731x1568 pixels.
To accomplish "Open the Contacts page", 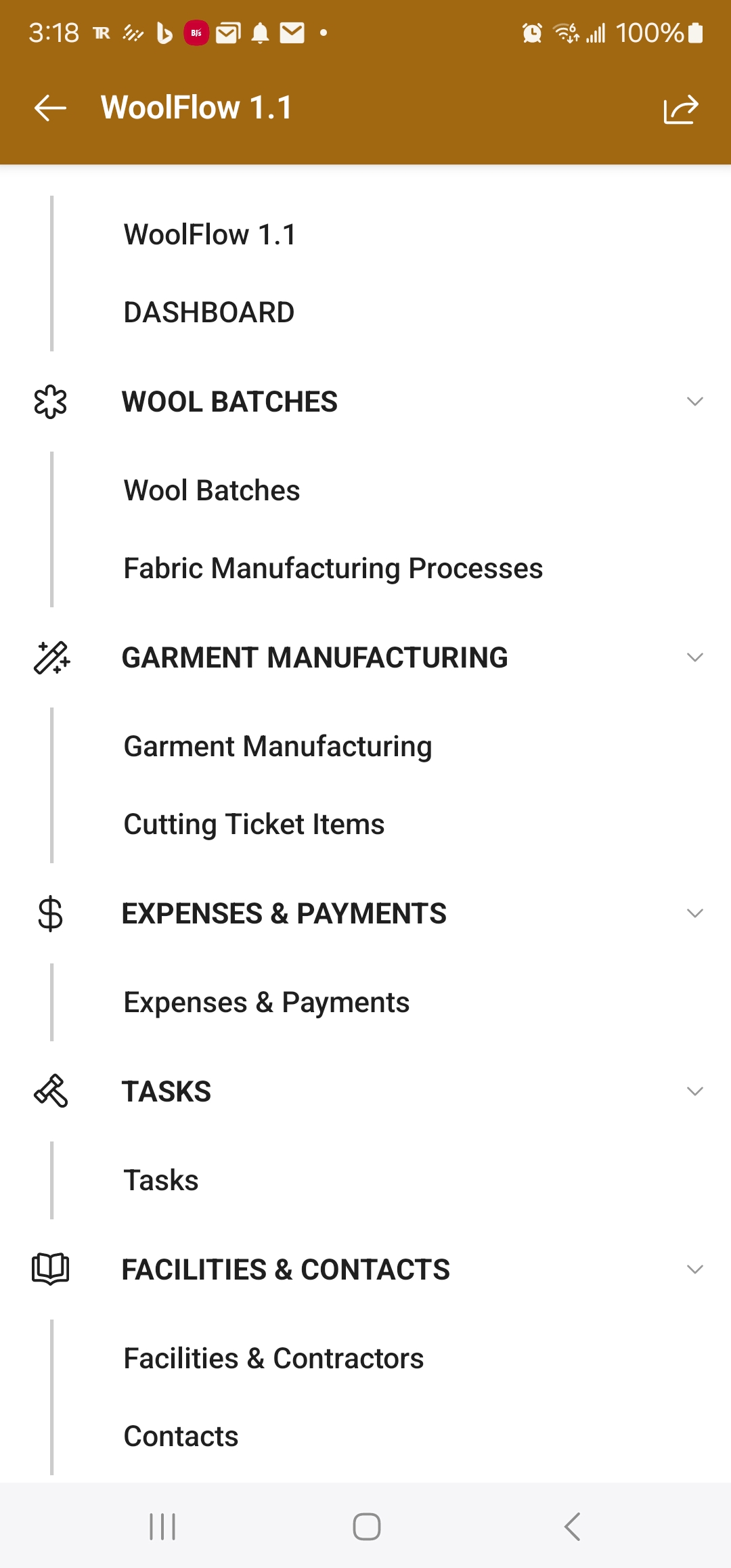I will tap(181, 1437).
